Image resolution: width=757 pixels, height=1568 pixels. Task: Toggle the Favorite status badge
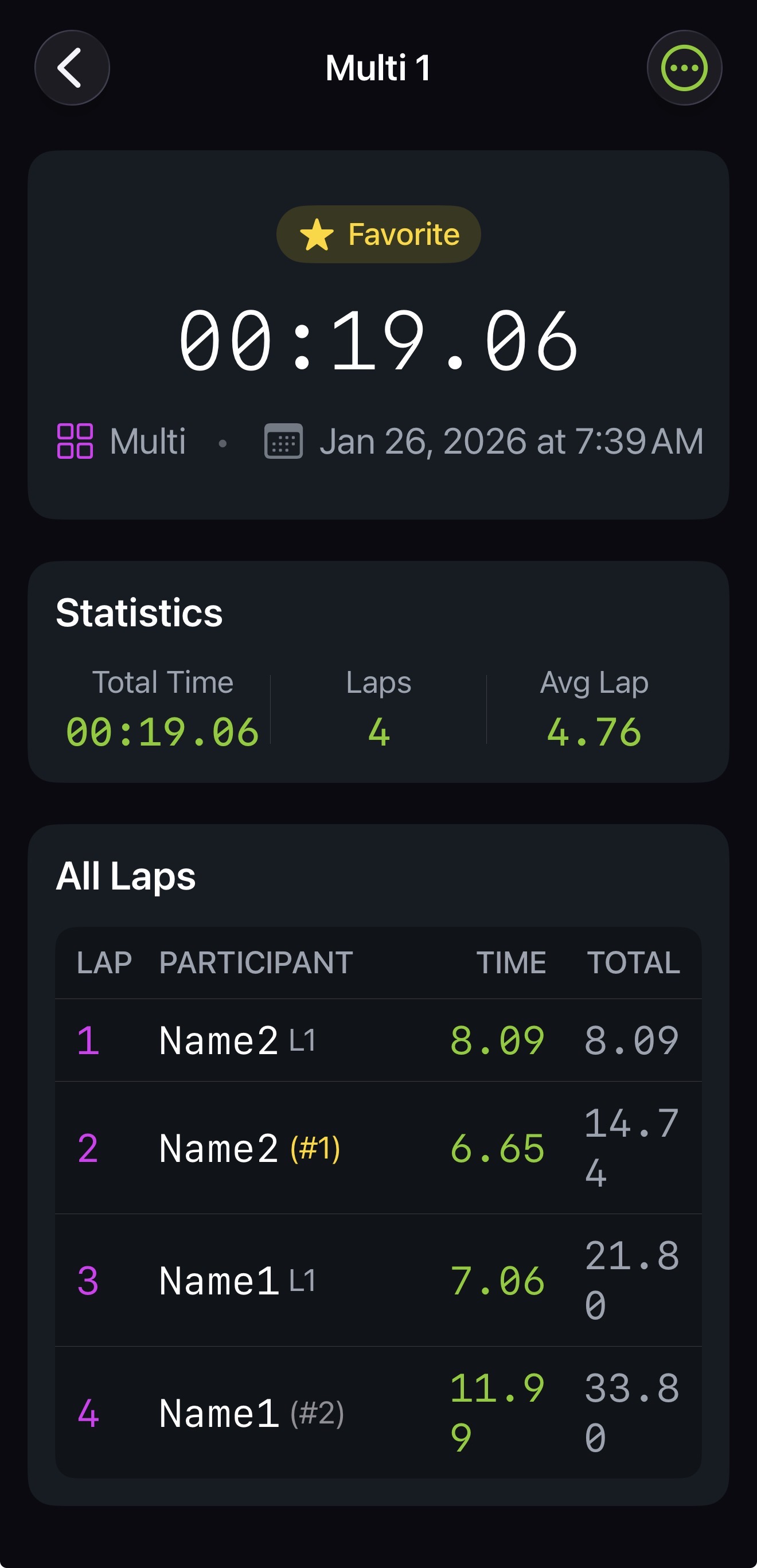click(x=377, y=234)
